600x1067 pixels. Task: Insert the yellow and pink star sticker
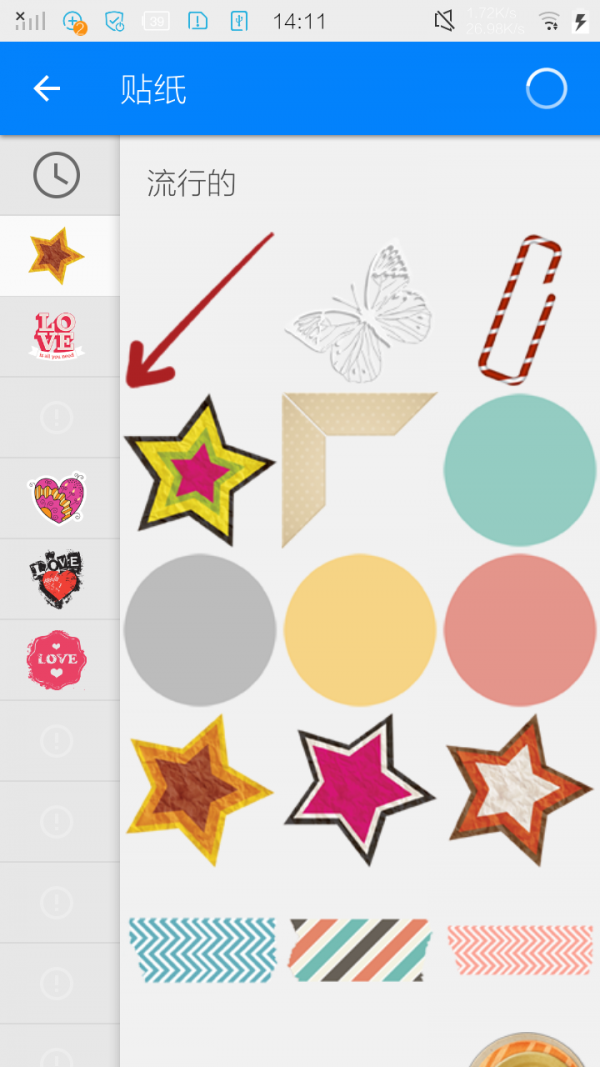pos(199,470)
